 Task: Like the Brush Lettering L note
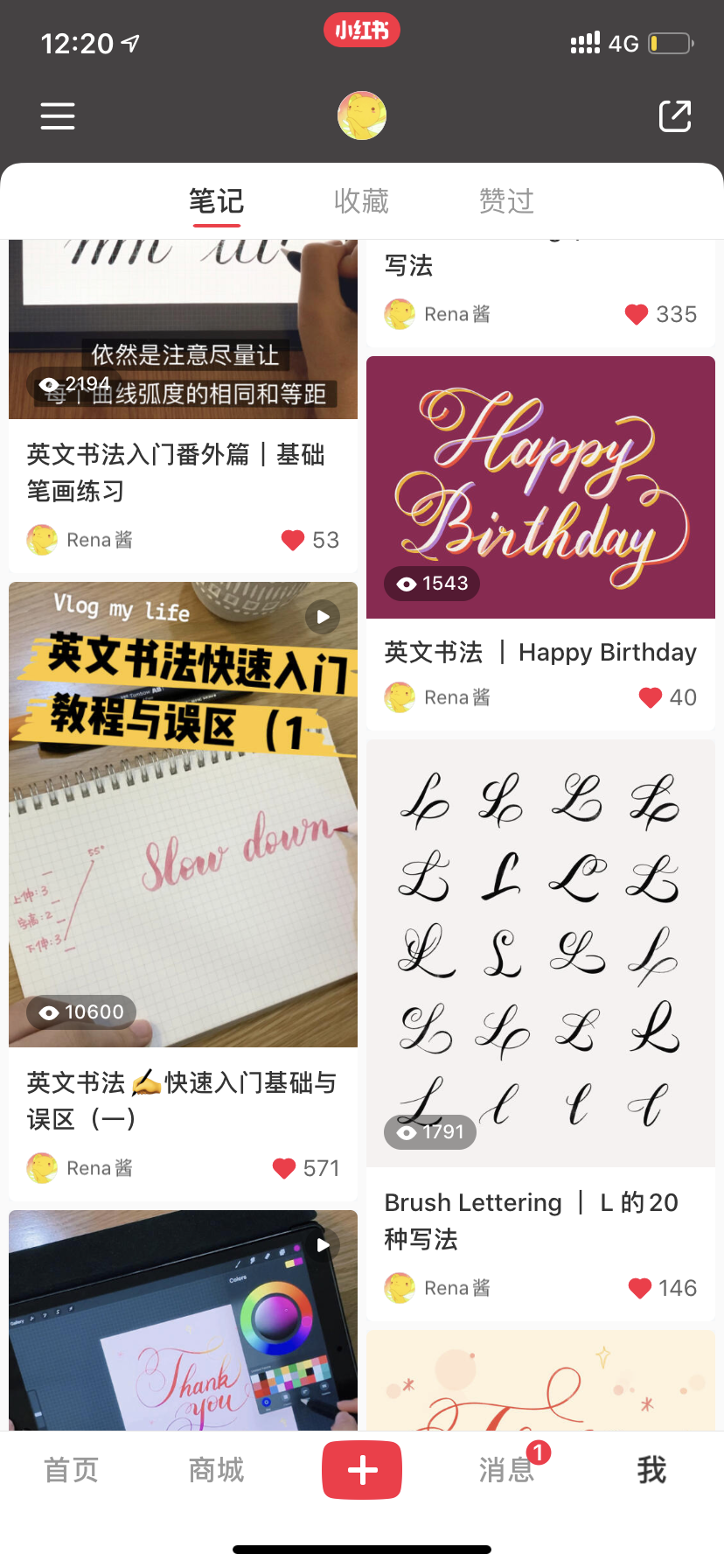[640, 1288]
